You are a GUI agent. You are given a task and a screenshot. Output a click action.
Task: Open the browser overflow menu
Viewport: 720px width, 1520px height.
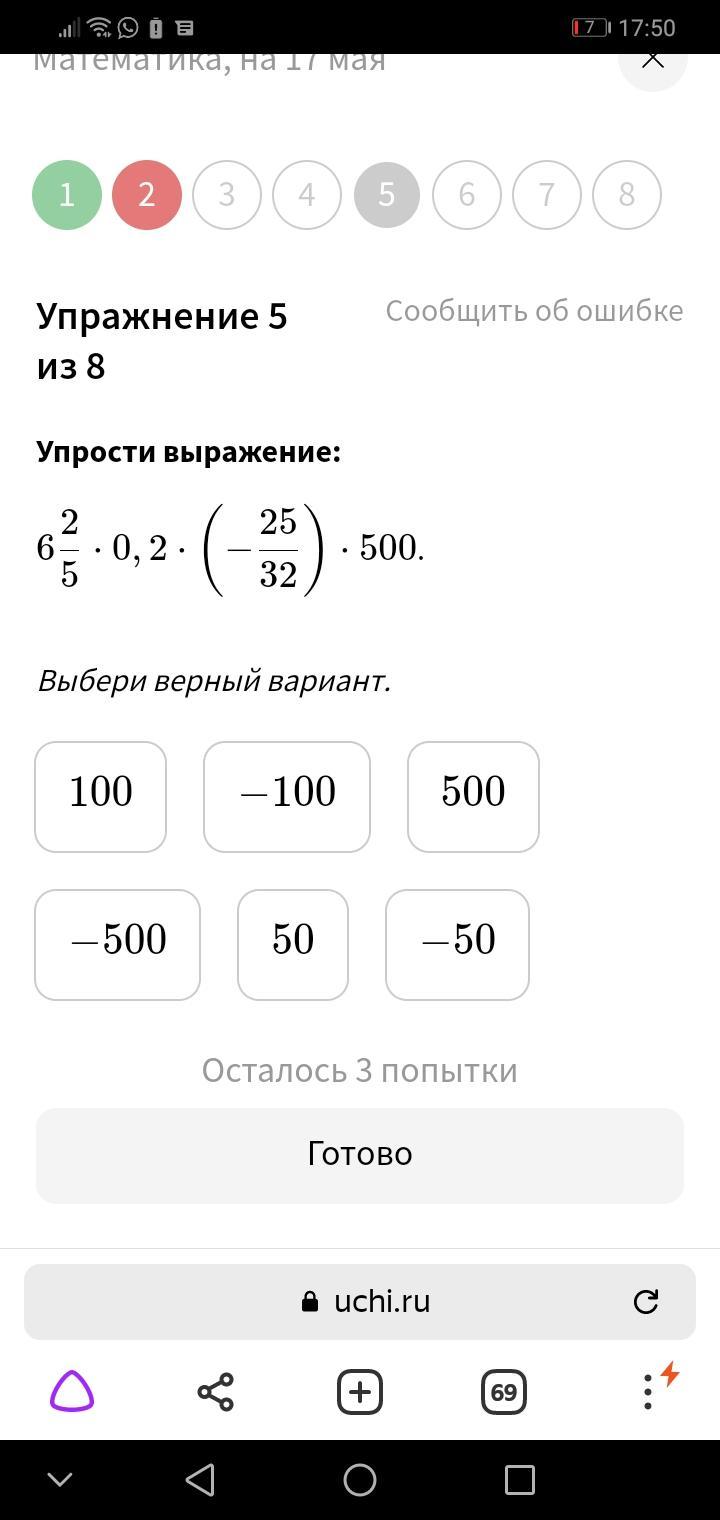click(649, 1391)
